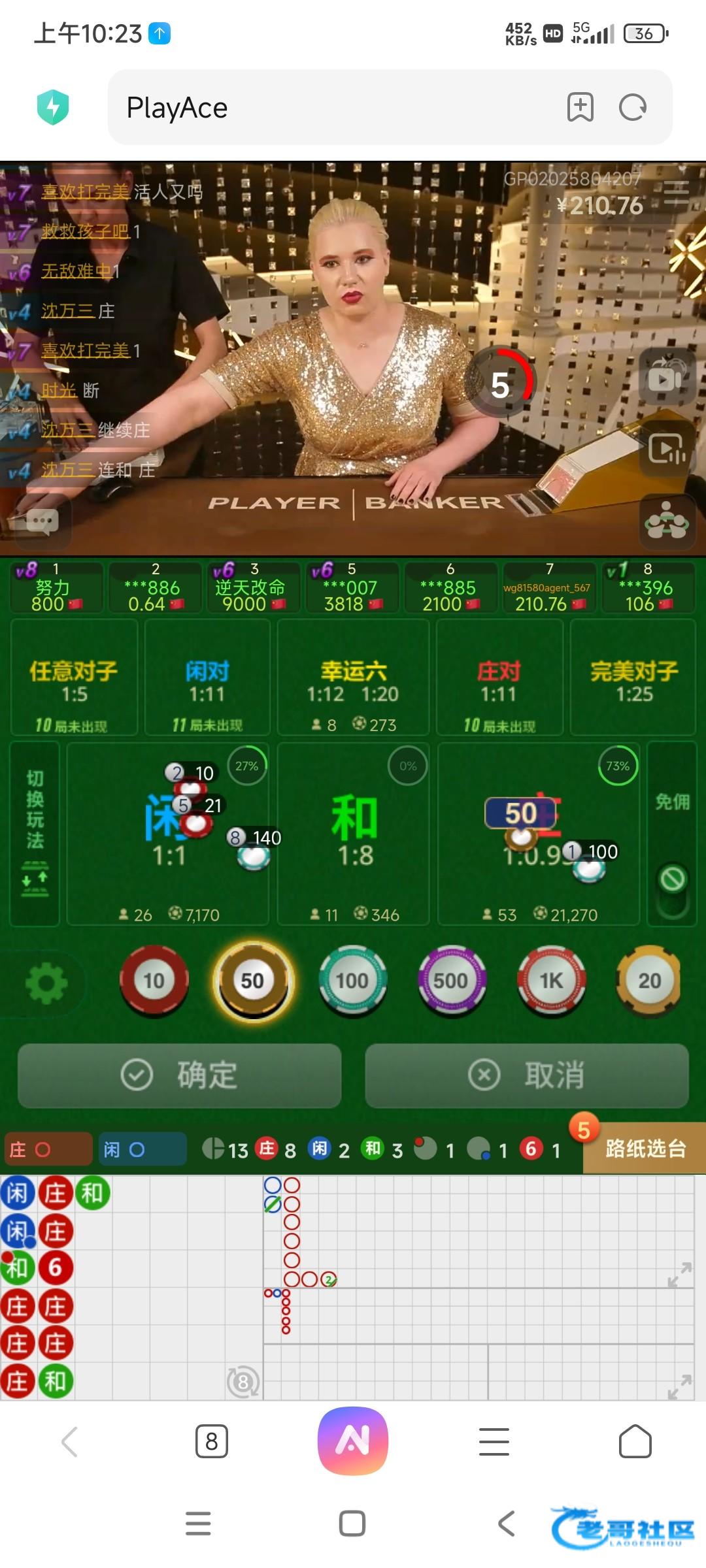The width and height of the screenshot is (706, 1568).
Task: Choose the 500 chip
Action: click(x=451, y=980)
